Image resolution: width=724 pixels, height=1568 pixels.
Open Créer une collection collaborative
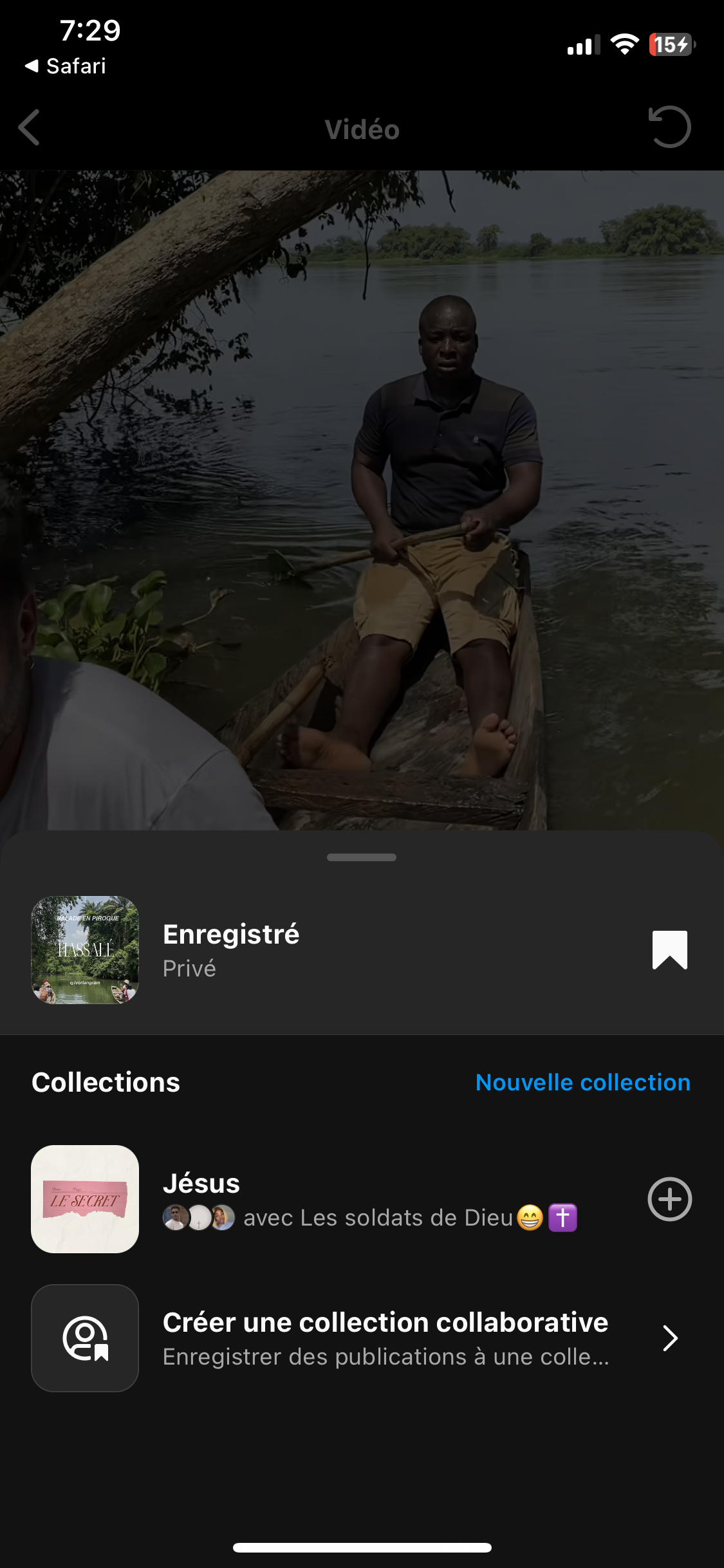point(385,1338)
